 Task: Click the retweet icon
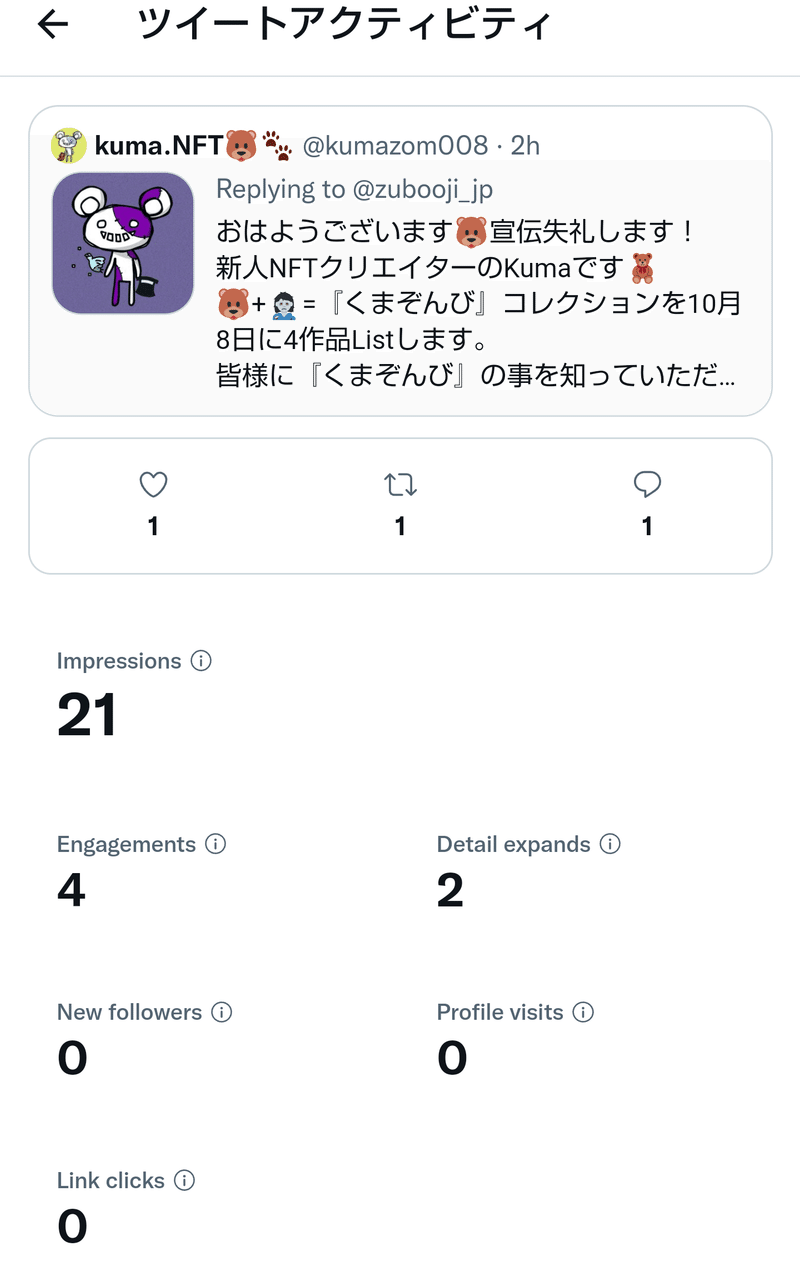pos(400,484)
